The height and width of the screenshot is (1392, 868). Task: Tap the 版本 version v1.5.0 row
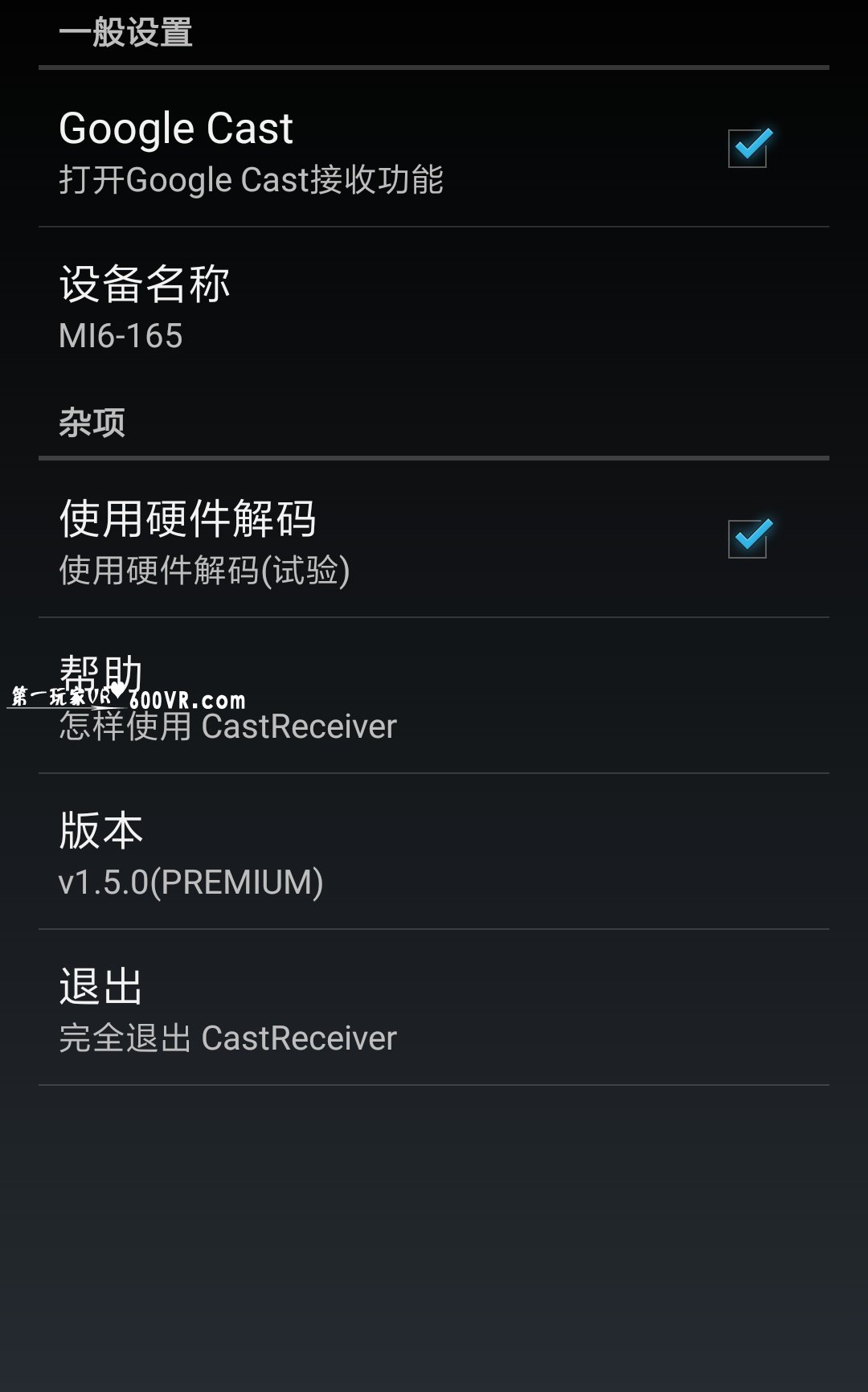(x=434, y=852)
